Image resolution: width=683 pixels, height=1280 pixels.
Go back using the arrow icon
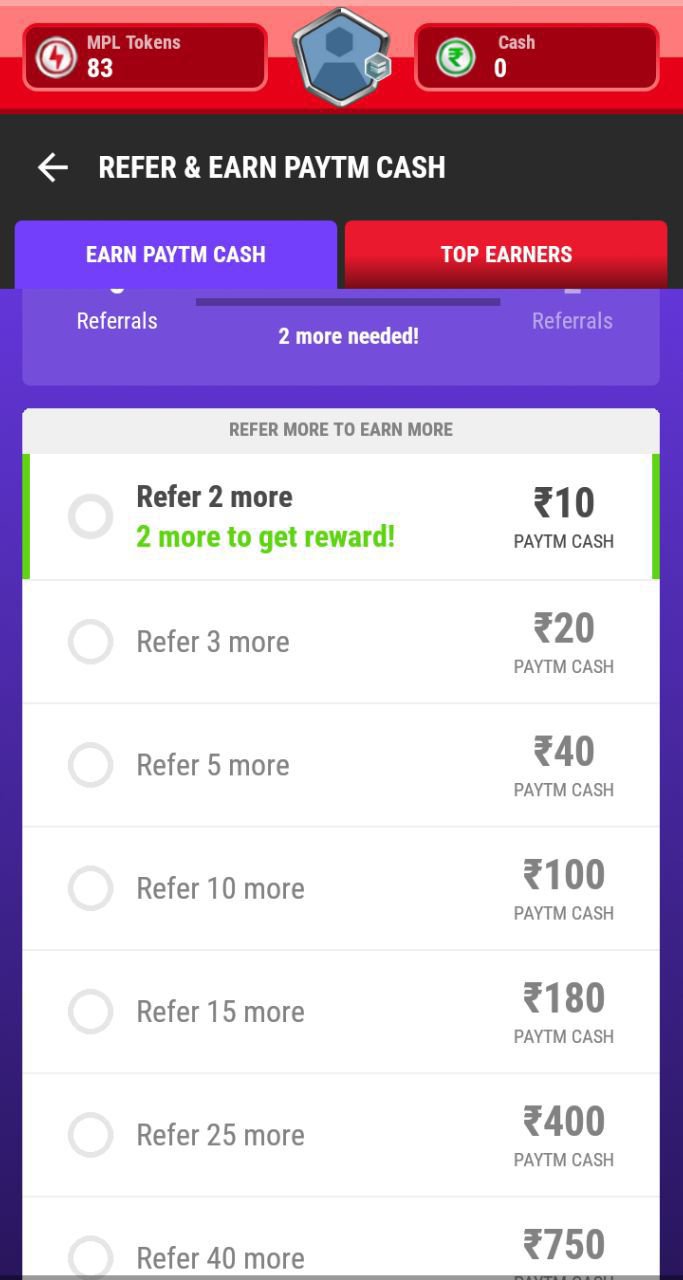[x=53, y=167]
